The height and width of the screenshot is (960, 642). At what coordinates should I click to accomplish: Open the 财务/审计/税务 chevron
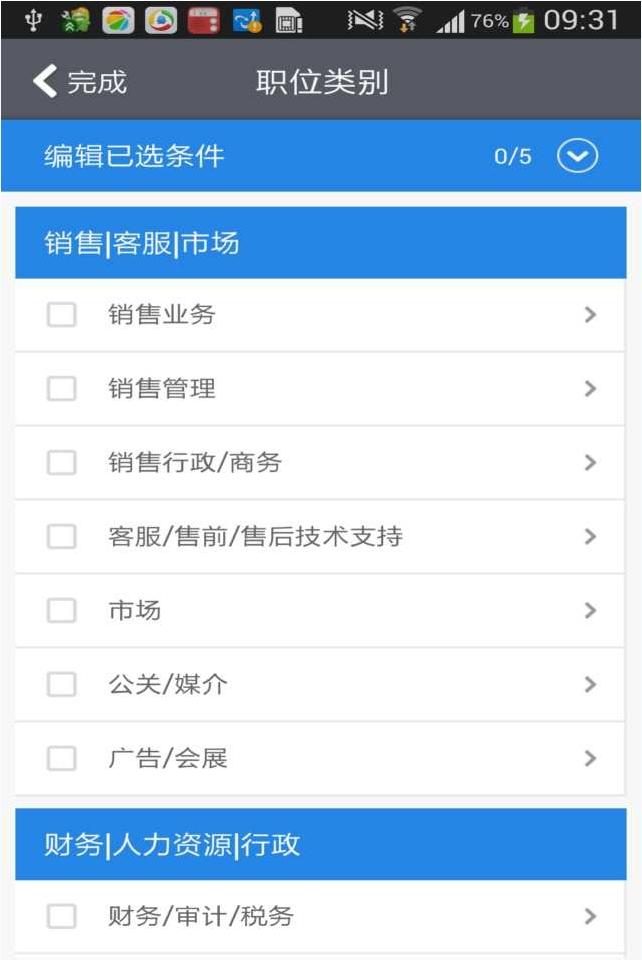[x=590, y=916]
